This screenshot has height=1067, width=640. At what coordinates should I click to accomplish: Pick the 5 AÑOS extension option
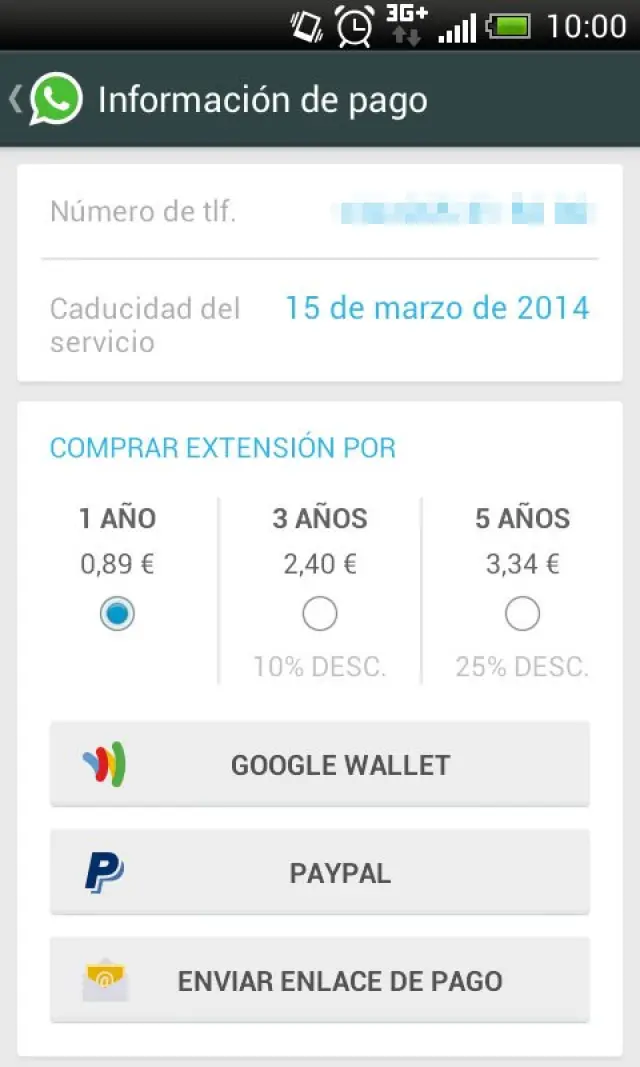click(x=522, y=613)
